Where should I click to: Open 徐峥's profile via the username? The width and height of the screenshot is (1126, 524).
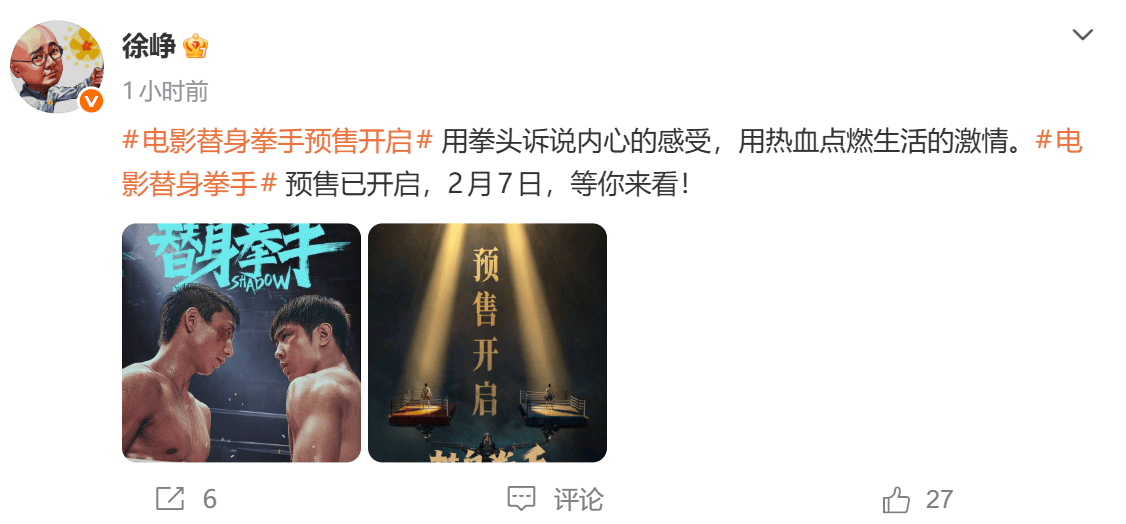click(x=149, y=46)
